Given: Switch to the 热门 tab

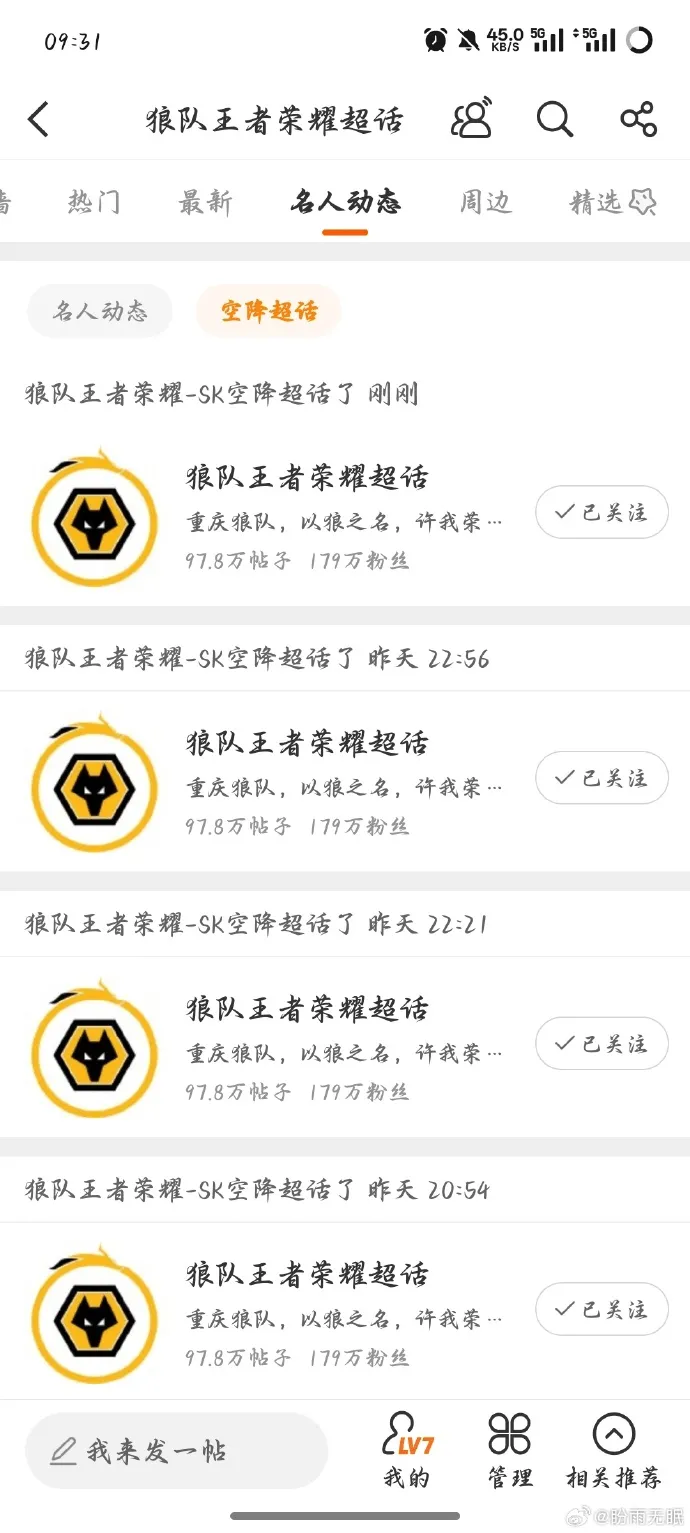Looking at the screenshot, I should point(94,202).
